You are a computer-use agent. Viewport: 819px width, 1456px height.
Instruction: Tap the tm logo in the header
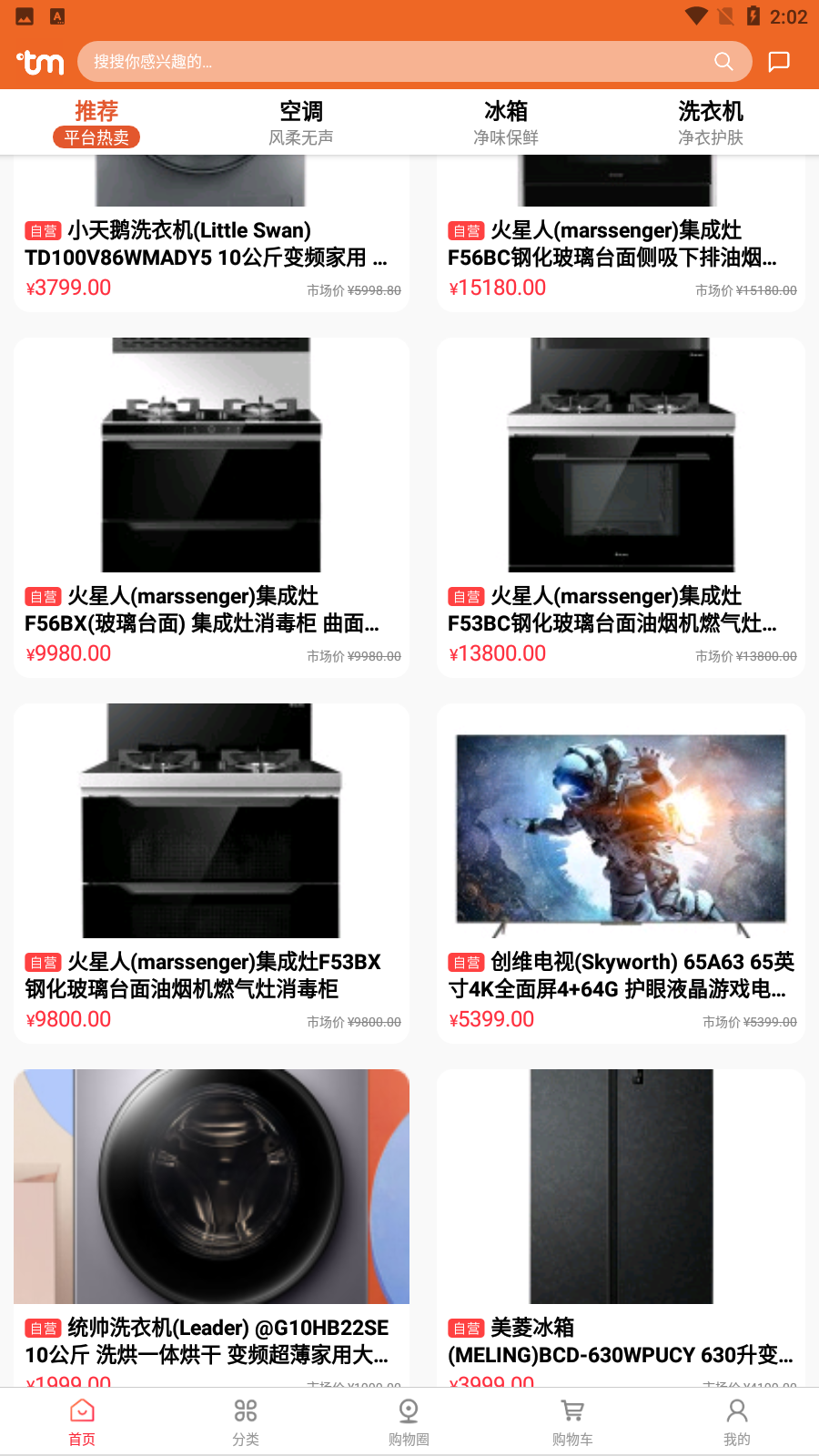[40, 62]
